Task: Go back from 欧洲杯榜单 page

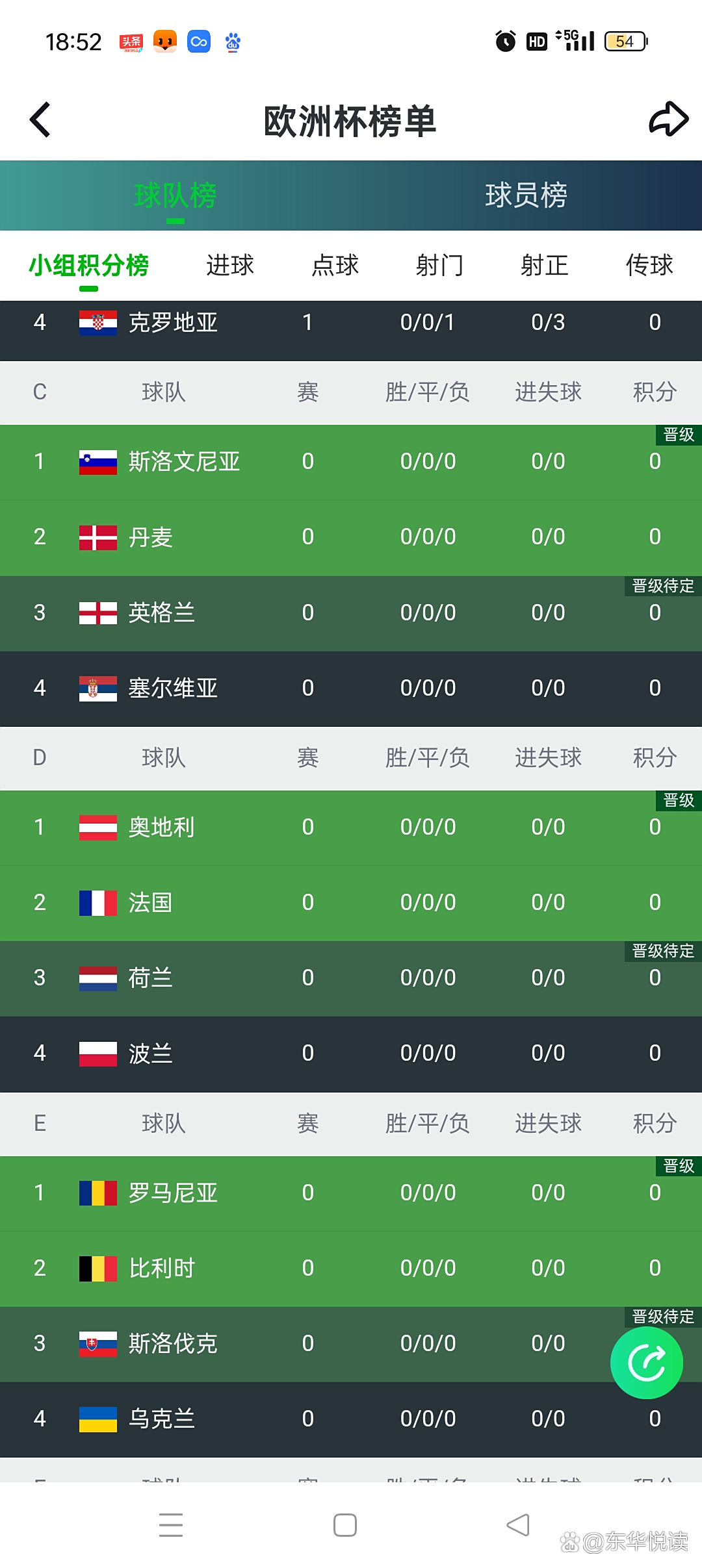Action: pyautogui.click(x=40, y=120)
